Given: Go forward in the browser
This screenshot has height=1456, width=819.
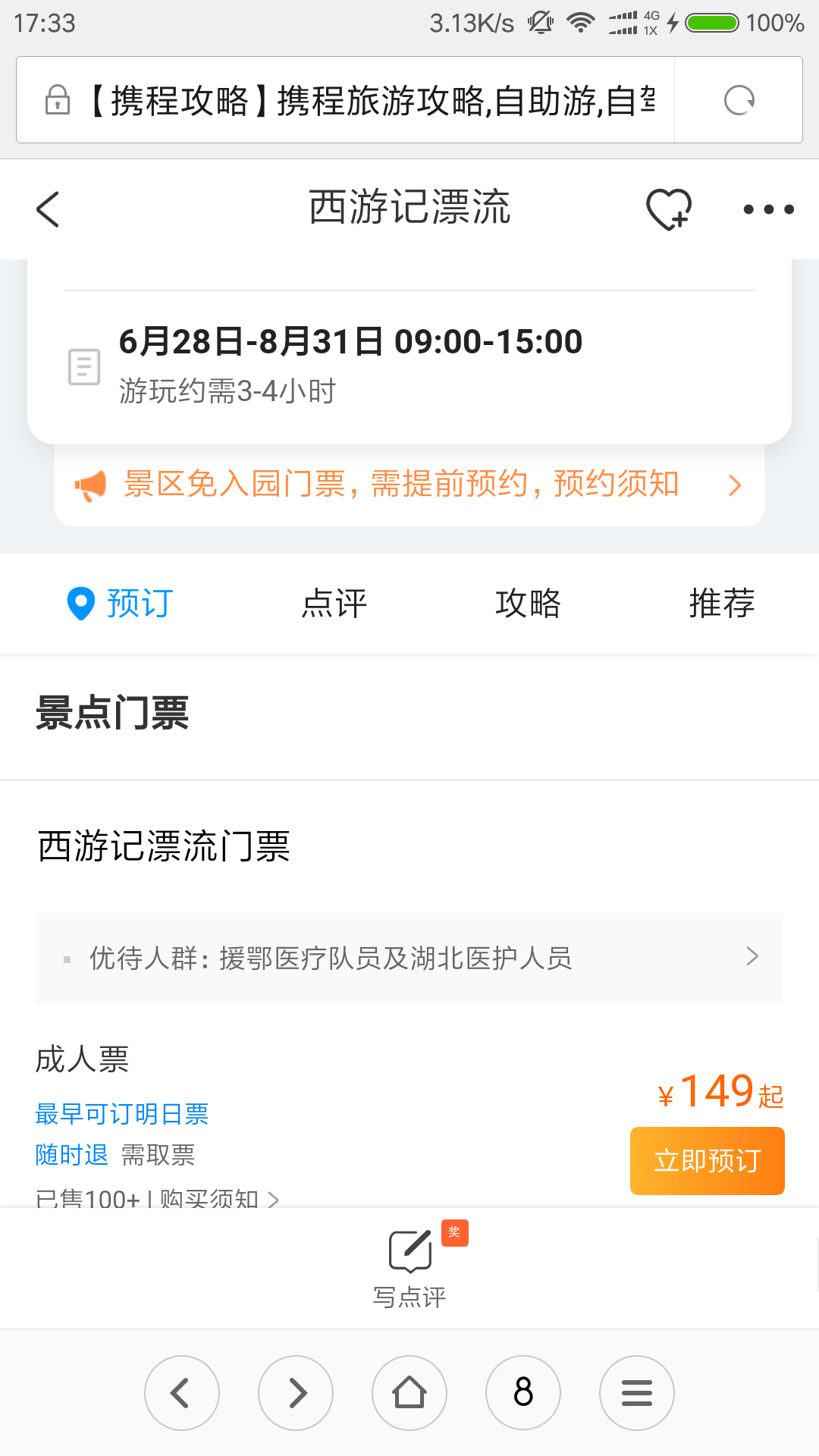Looking at the screenshot, I should click(296, 1392).
